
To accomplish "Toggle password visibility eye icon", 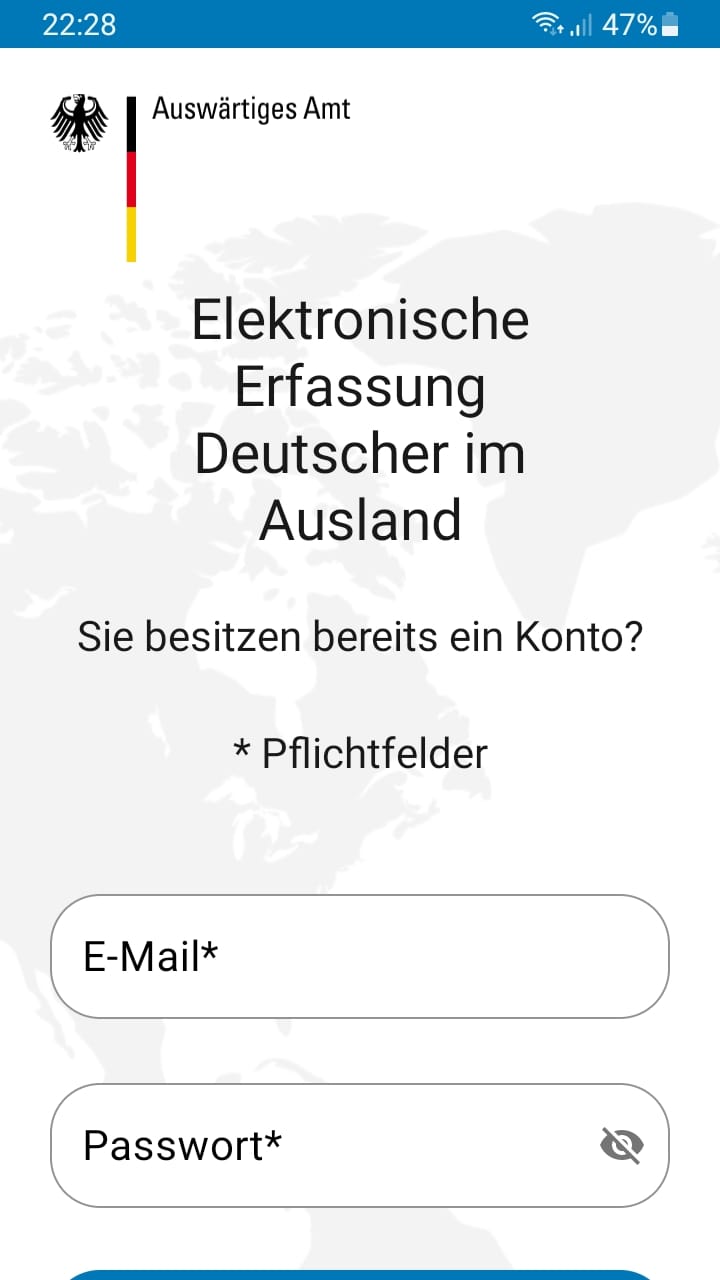I will [622, 1146].
